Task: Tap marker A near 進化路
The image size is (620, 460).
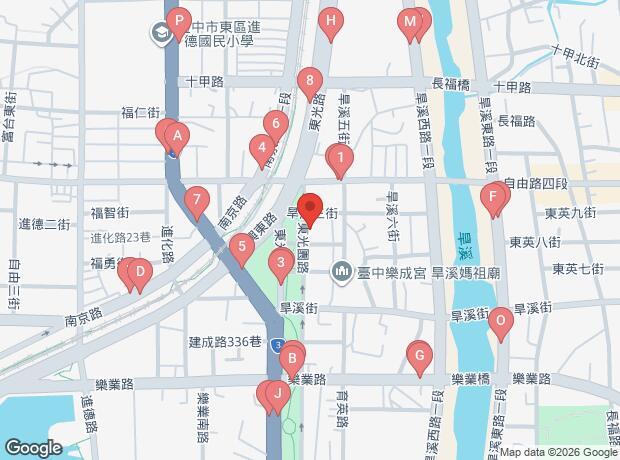Action: pos(176,135)
